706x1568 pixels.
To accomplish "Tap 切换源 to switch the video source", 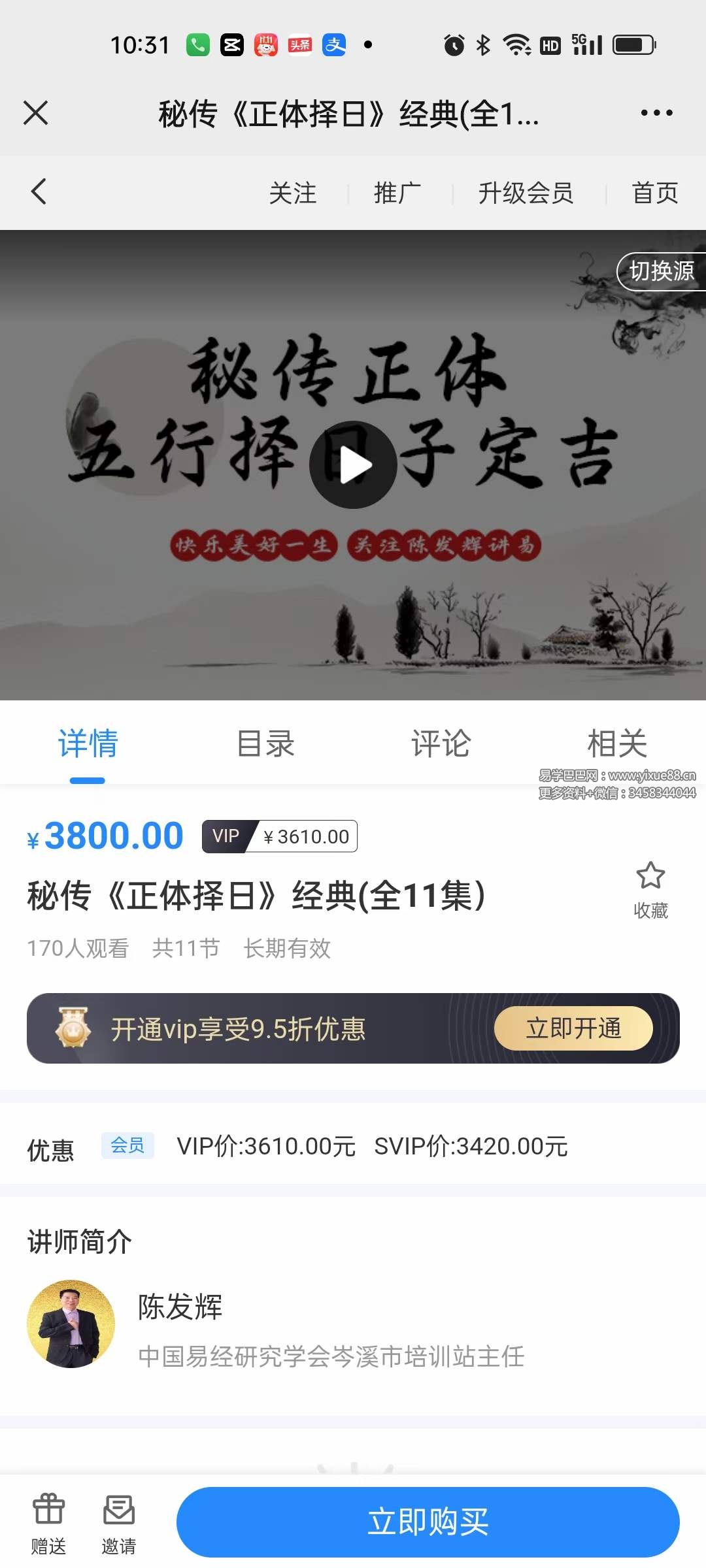I will tap(660, 272).
